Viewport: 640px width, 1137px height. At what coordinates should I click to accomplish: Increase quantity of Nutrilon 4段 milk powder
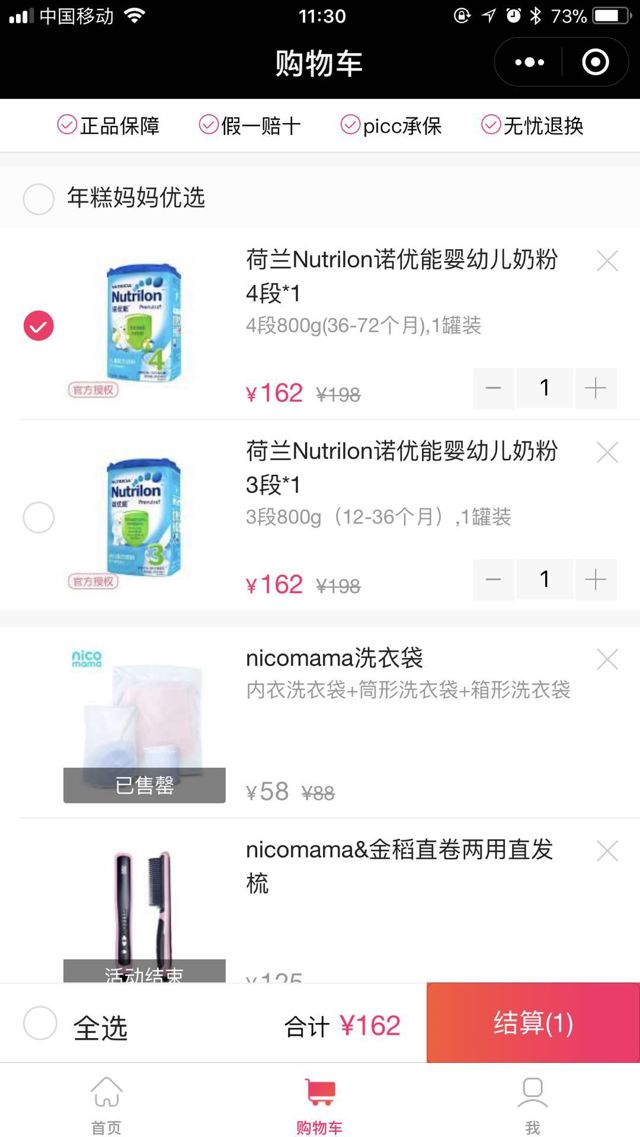pos(596,389)
